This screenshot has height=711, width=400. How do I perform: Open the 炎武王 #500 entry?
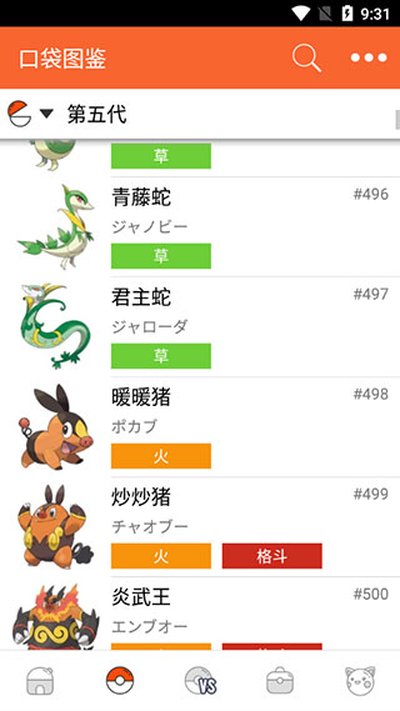tap(200, 614)
